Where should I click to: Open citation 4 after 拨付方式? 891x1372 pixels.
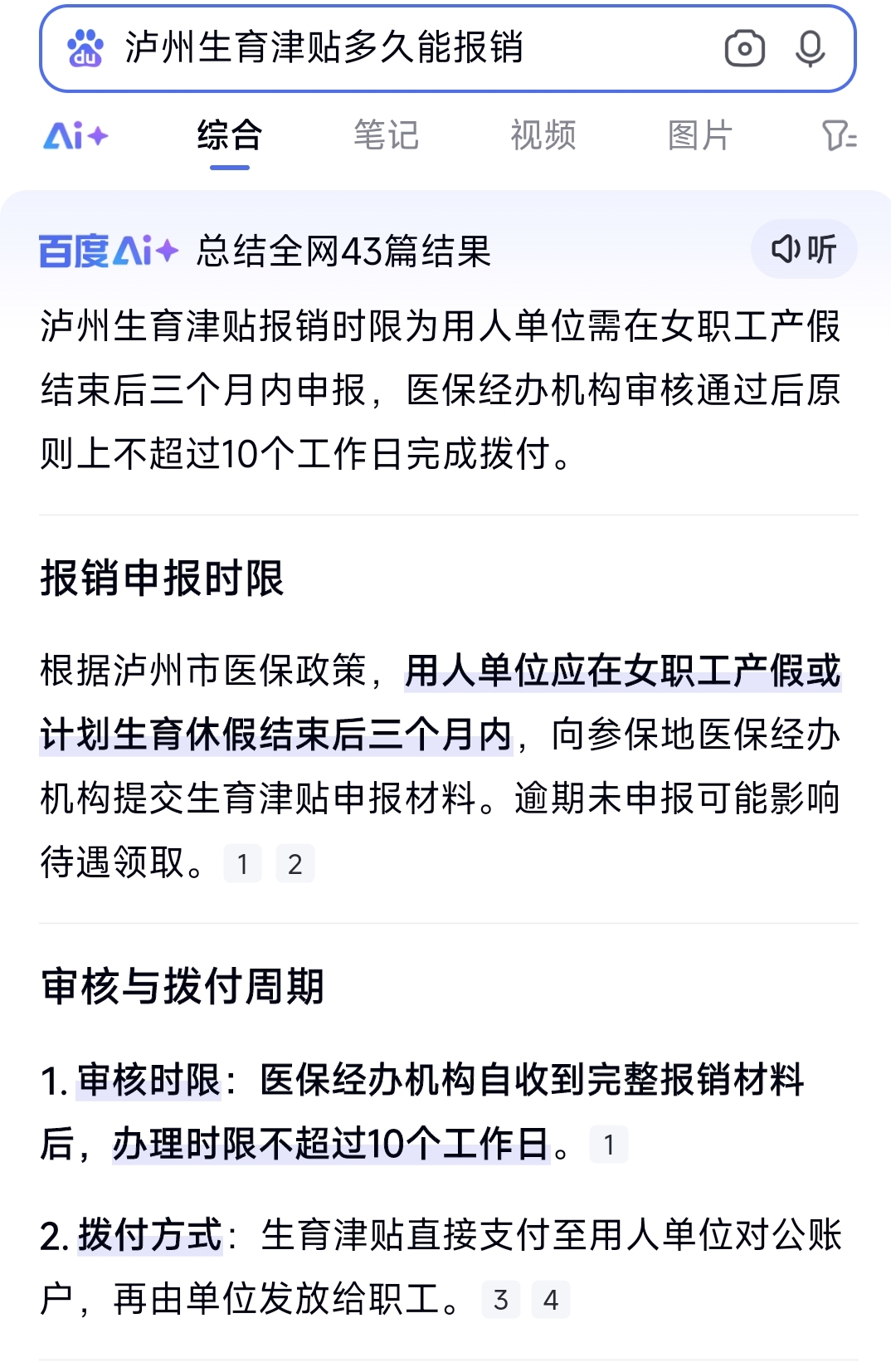click(550, 1300)
